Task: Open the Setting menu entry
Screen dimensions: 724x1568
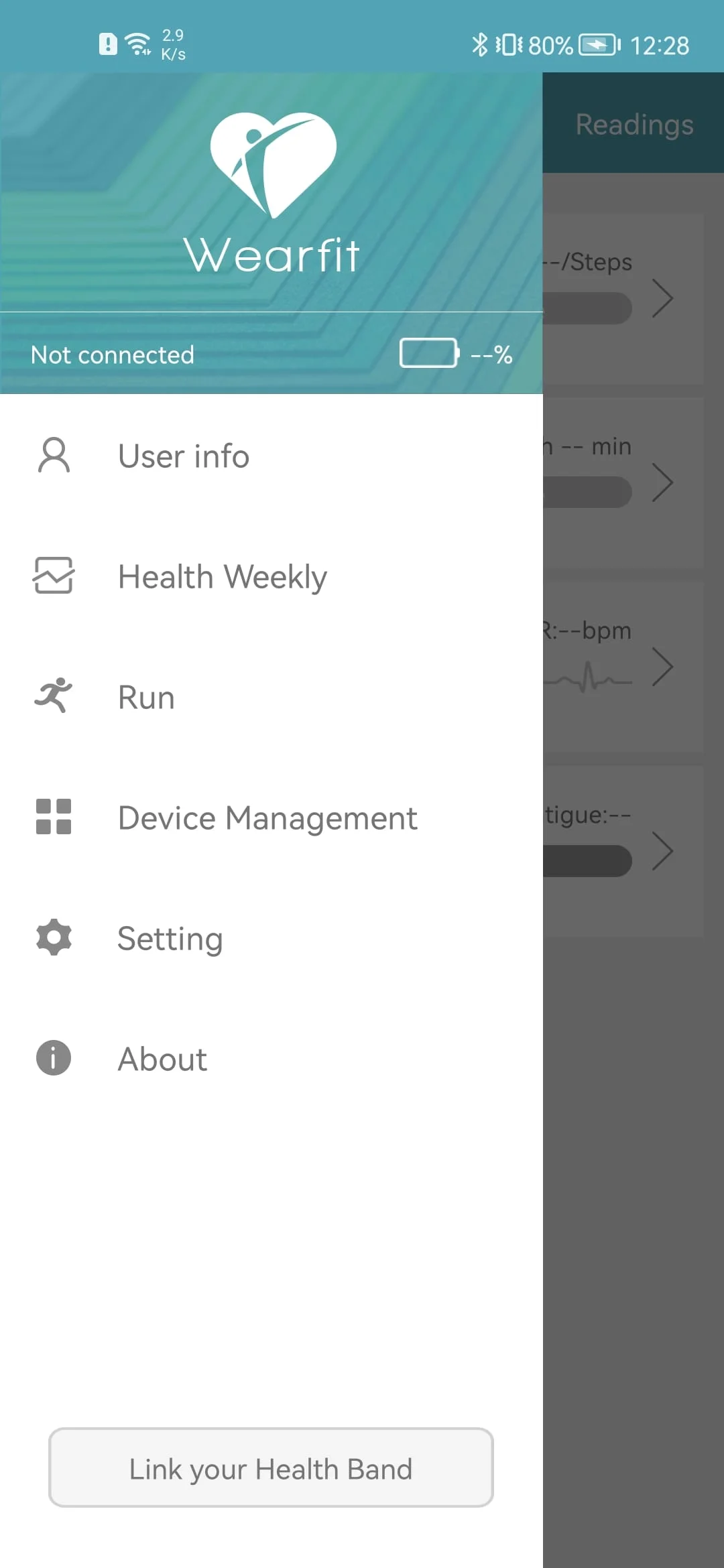Action: pyautogui.click(x=170, y=938)
